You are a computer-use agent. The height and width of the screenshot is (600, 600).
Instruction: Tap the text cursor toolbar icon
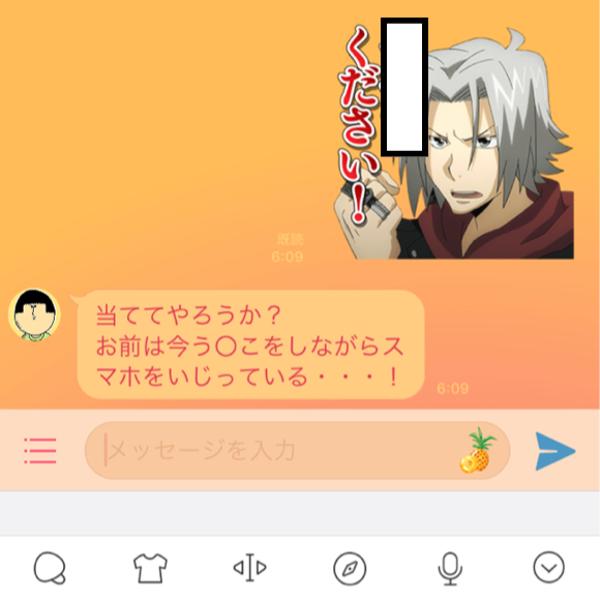250,569
